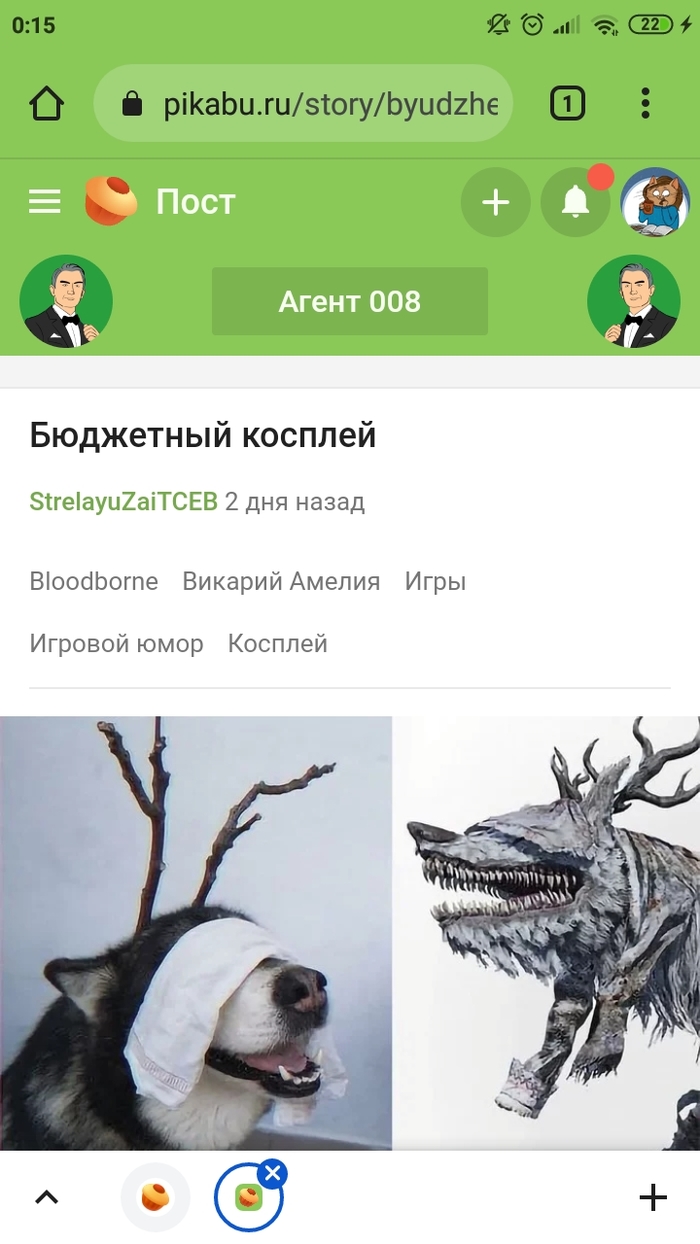
Task: Tap the Агент 008 banner button
Action: point(349,301)
